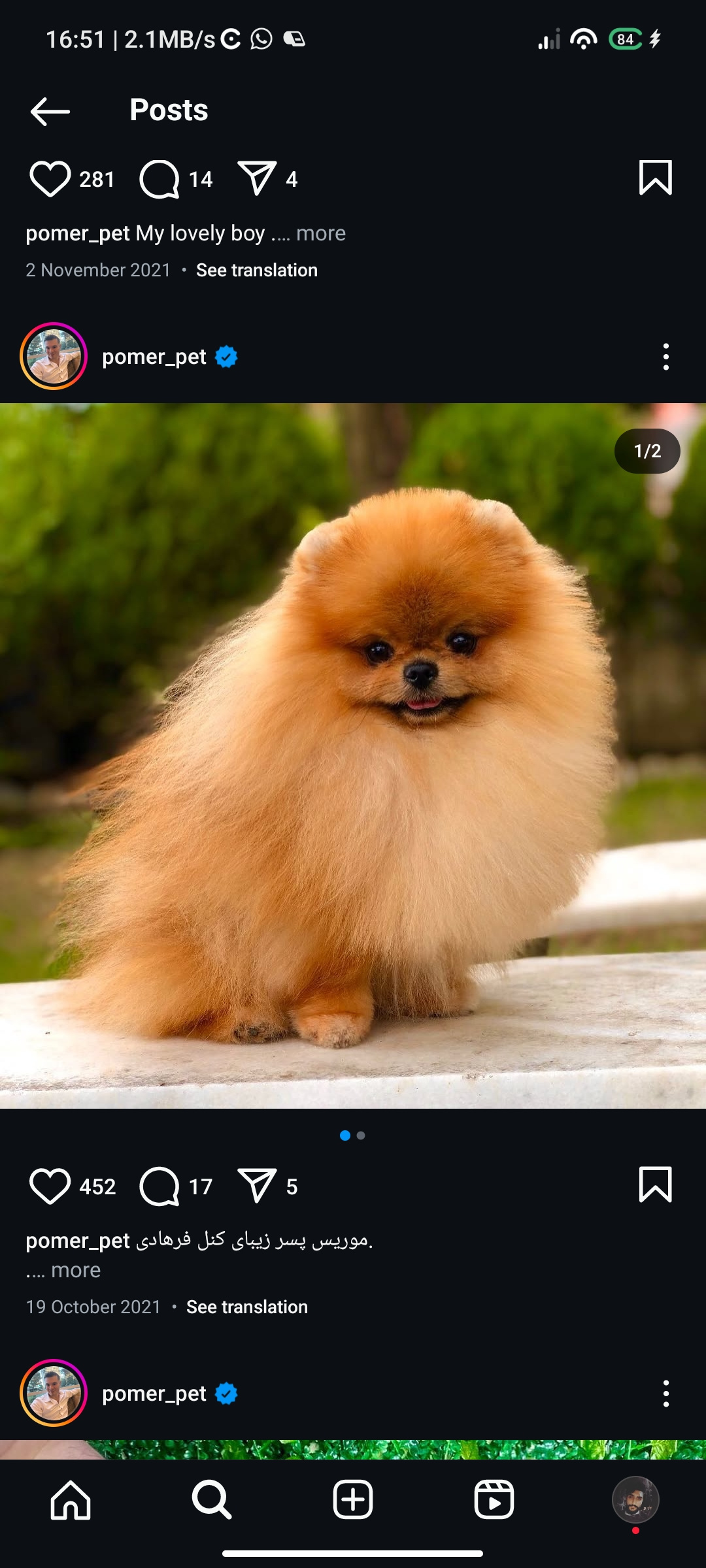Open the Reels tab

tap(494, 1500)
